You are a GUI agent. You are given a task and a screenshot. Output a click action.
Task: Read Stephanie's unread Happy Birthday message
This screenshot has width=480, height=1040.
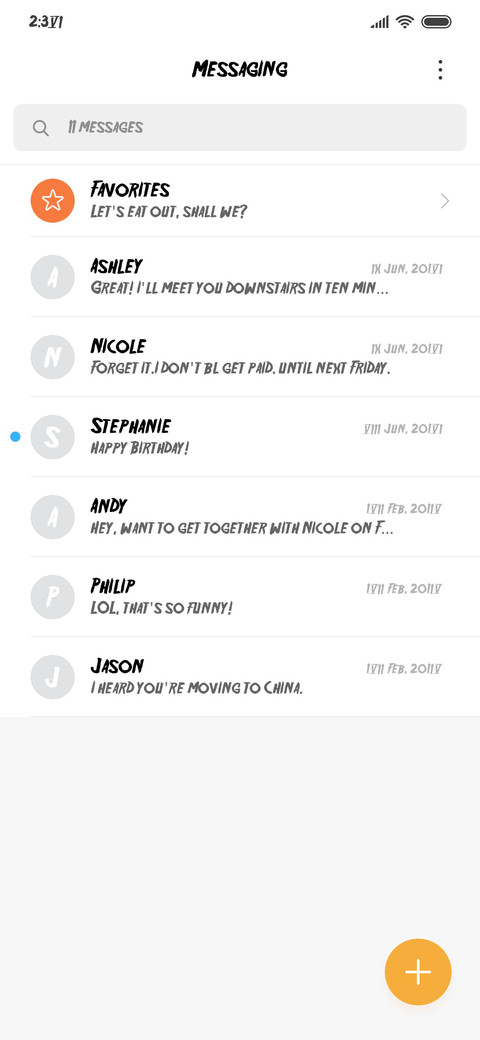click(x=240, y=436)
